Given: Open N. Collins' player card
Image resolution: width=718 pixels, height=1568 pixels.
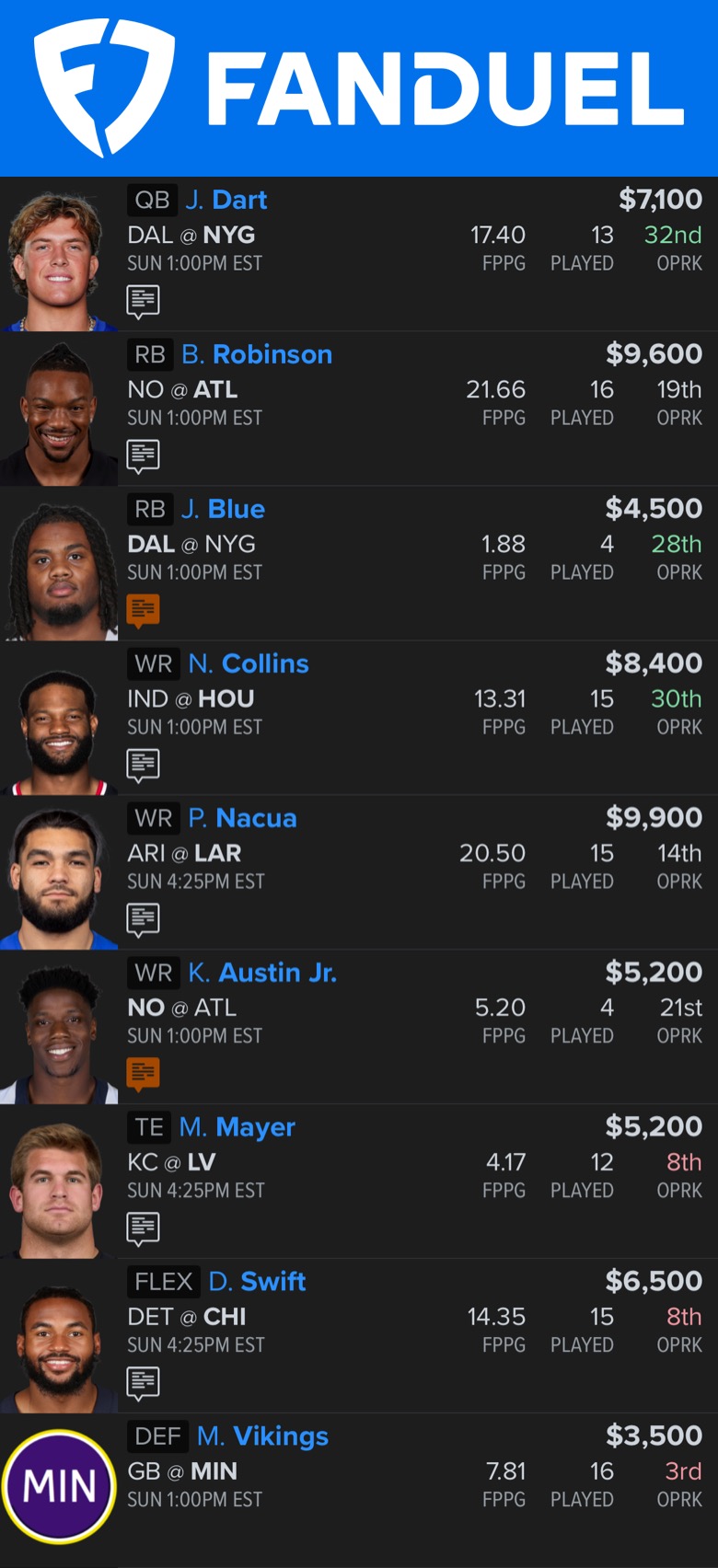Looking at the screenshot, I should pyautogui.click(x=249, y=664).
